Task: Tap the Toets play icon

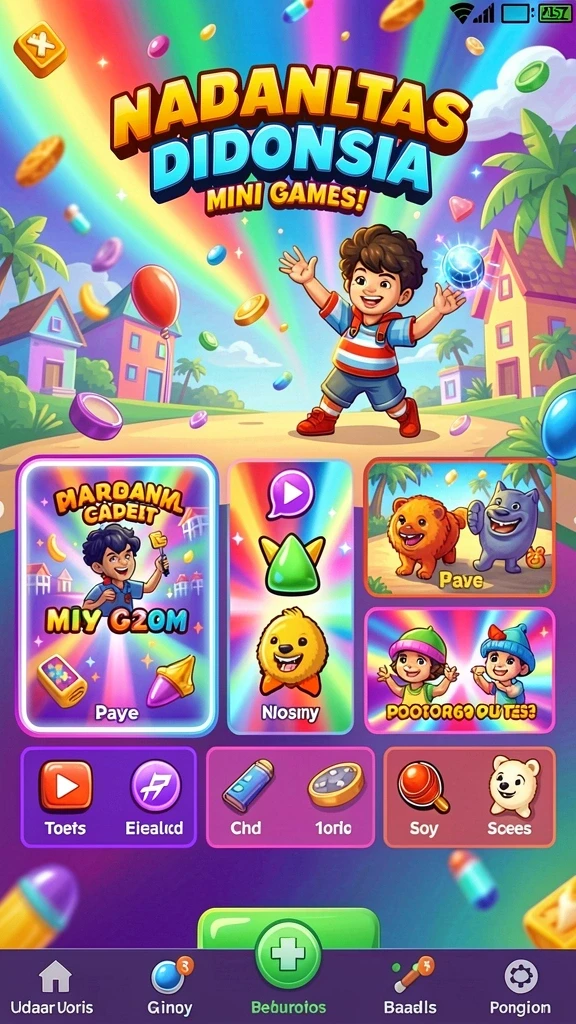Action: coord(65,786)
